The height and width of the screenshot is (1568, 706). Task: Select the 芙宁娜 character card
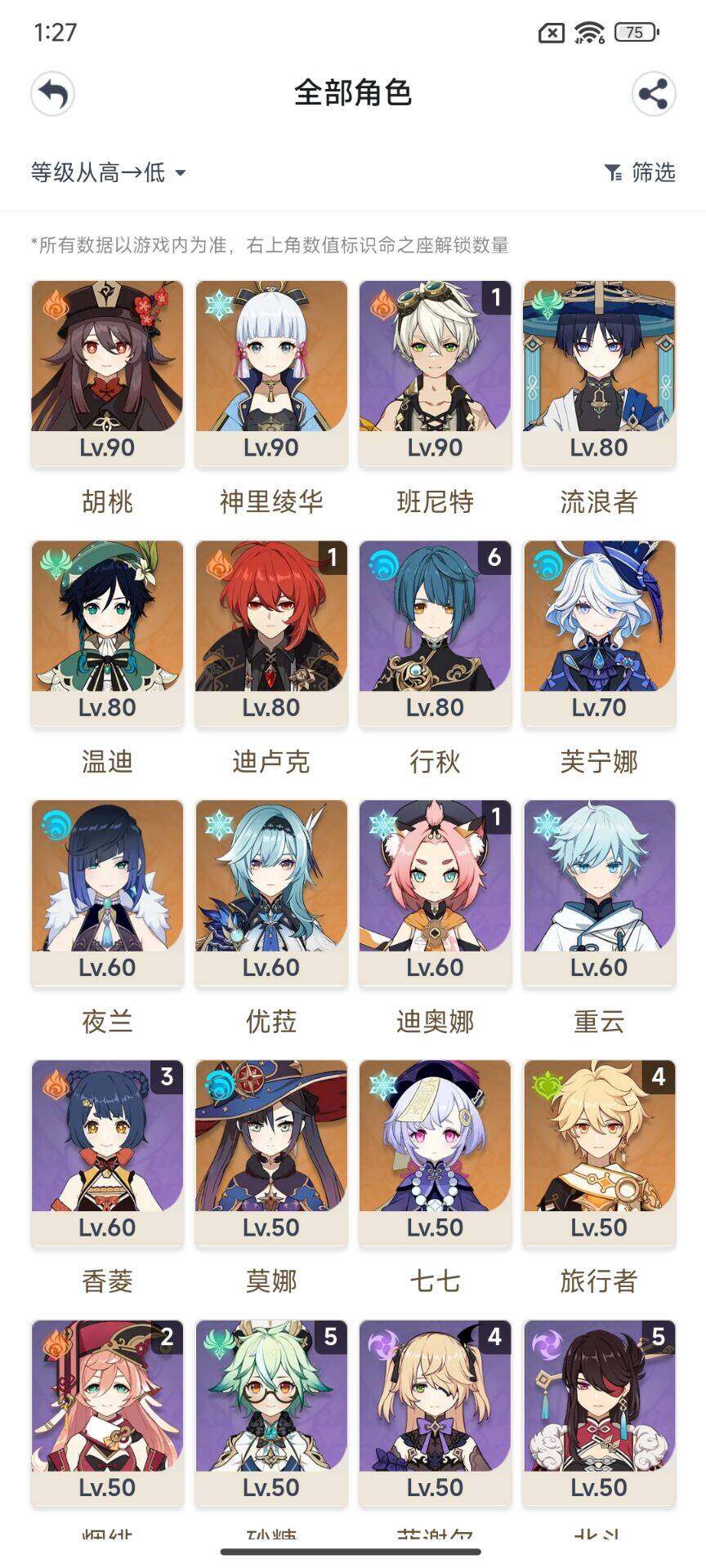pos(599,632)
